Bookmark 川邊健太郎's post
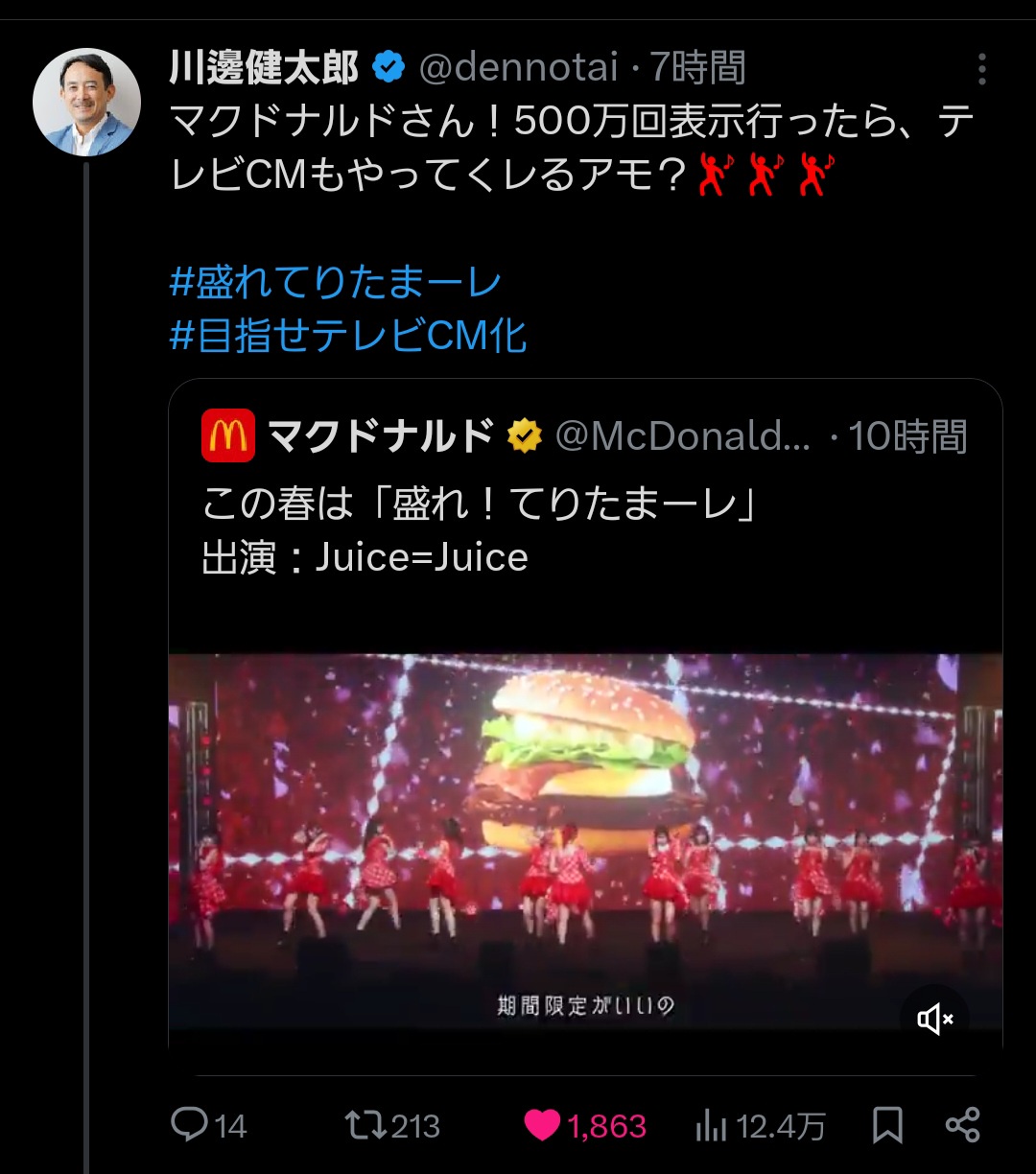Viewport: 1036px width, 1174px height. 887,1125
